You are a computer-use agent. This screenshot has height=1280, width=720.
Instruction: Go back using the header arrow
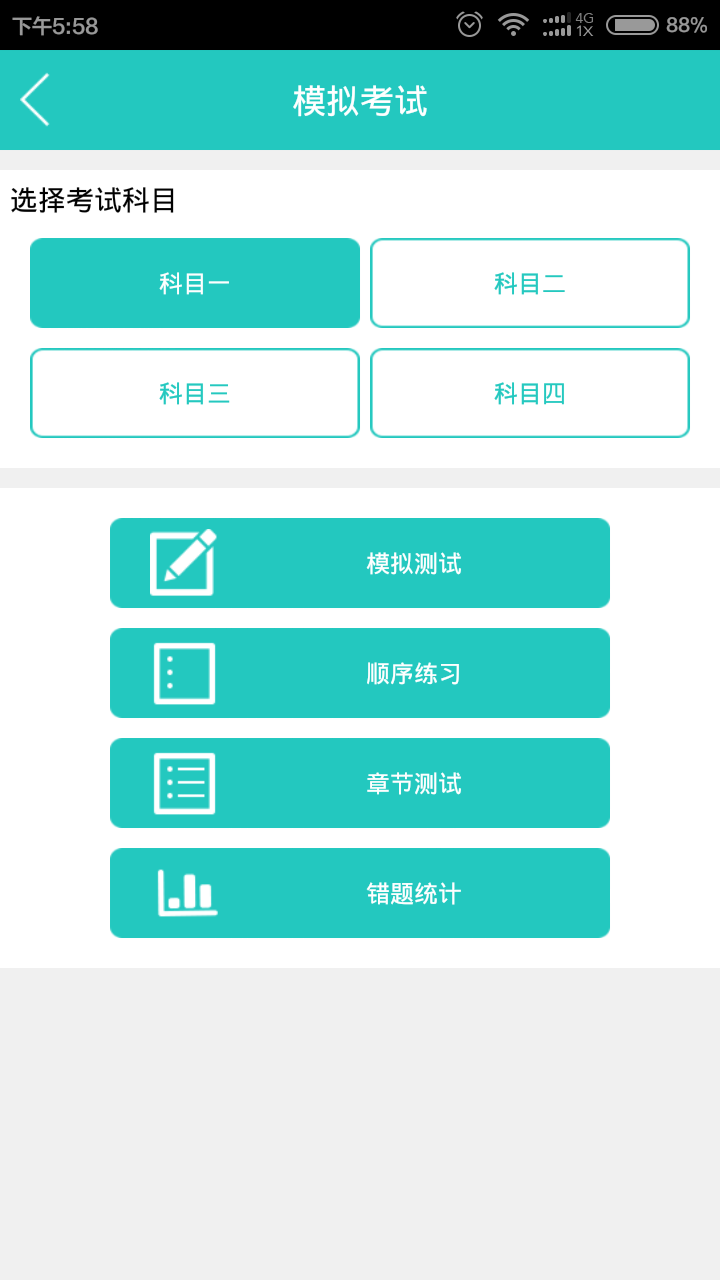click(35, 100)
